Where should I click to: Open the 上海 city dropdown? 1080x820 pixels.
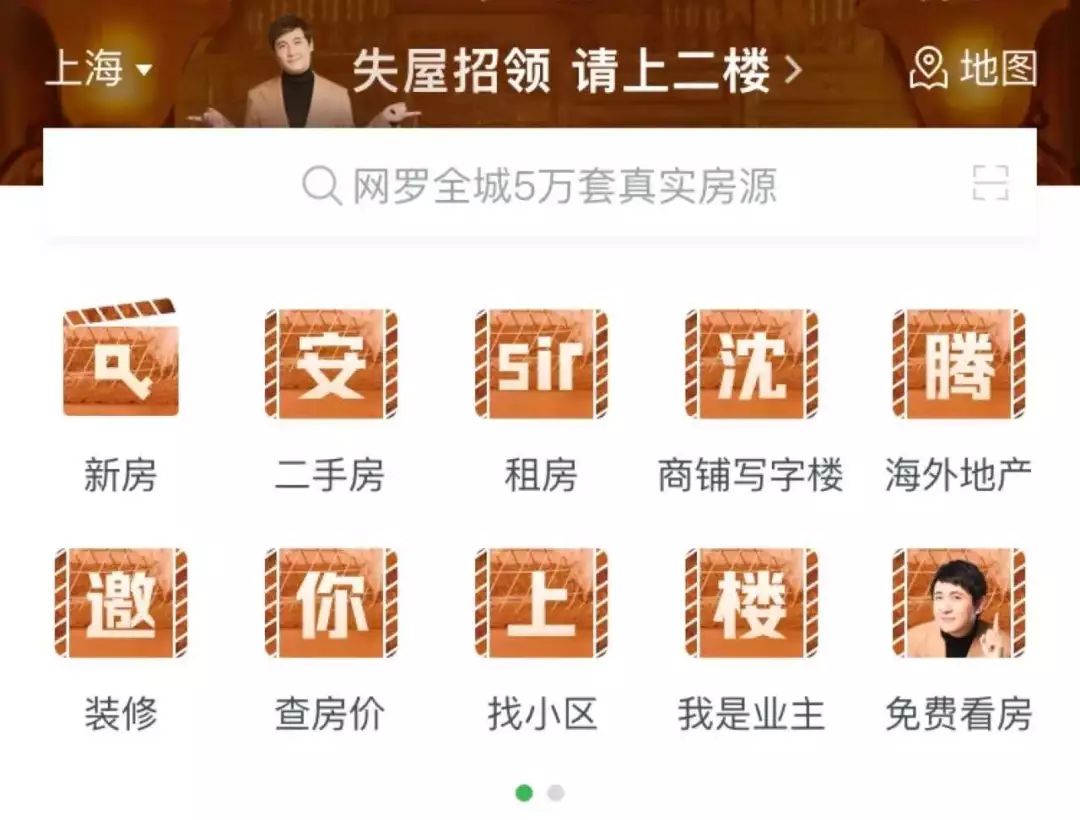[x=98, y=70]
